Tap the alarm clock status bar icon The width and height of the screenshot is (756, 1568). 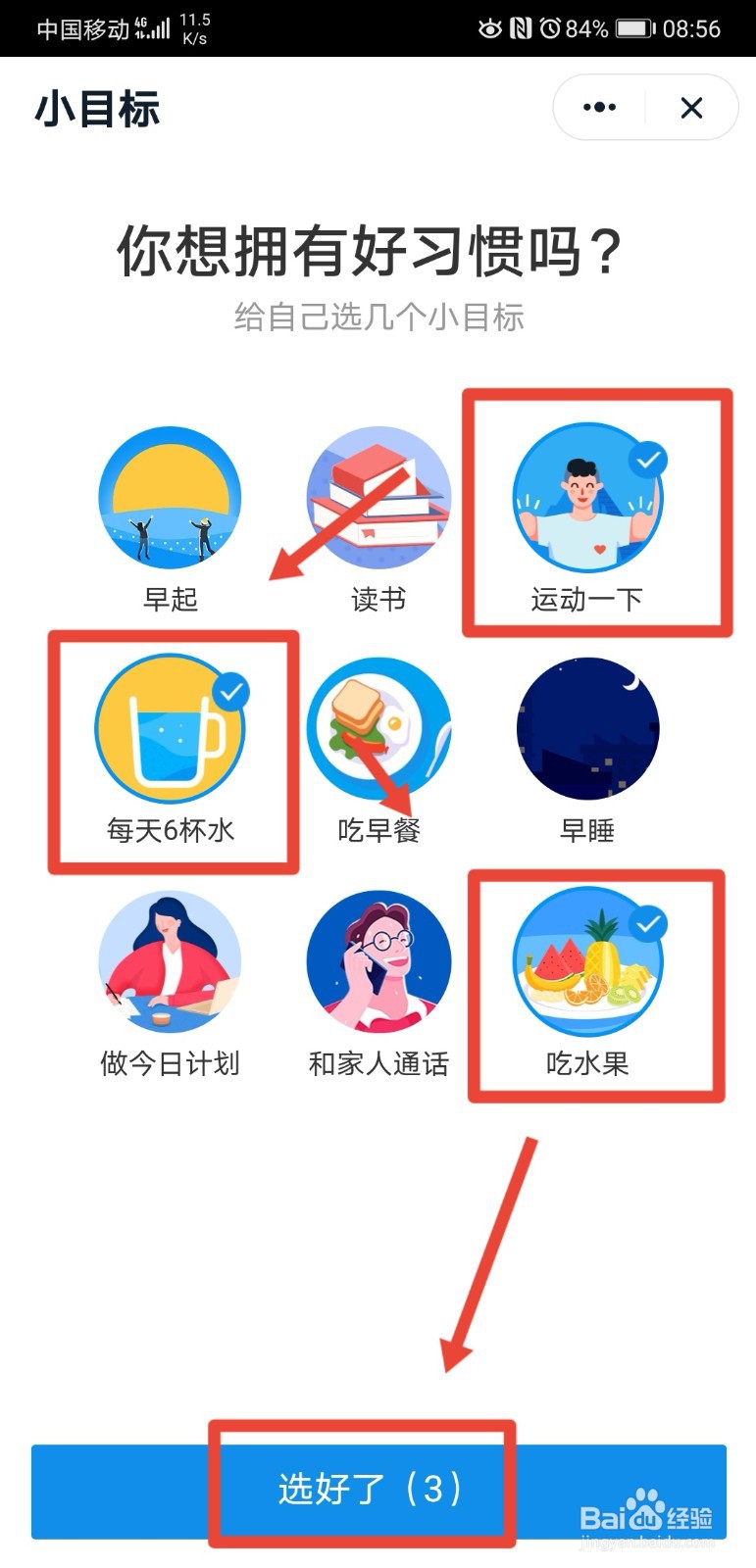click(x=551, y=27)
